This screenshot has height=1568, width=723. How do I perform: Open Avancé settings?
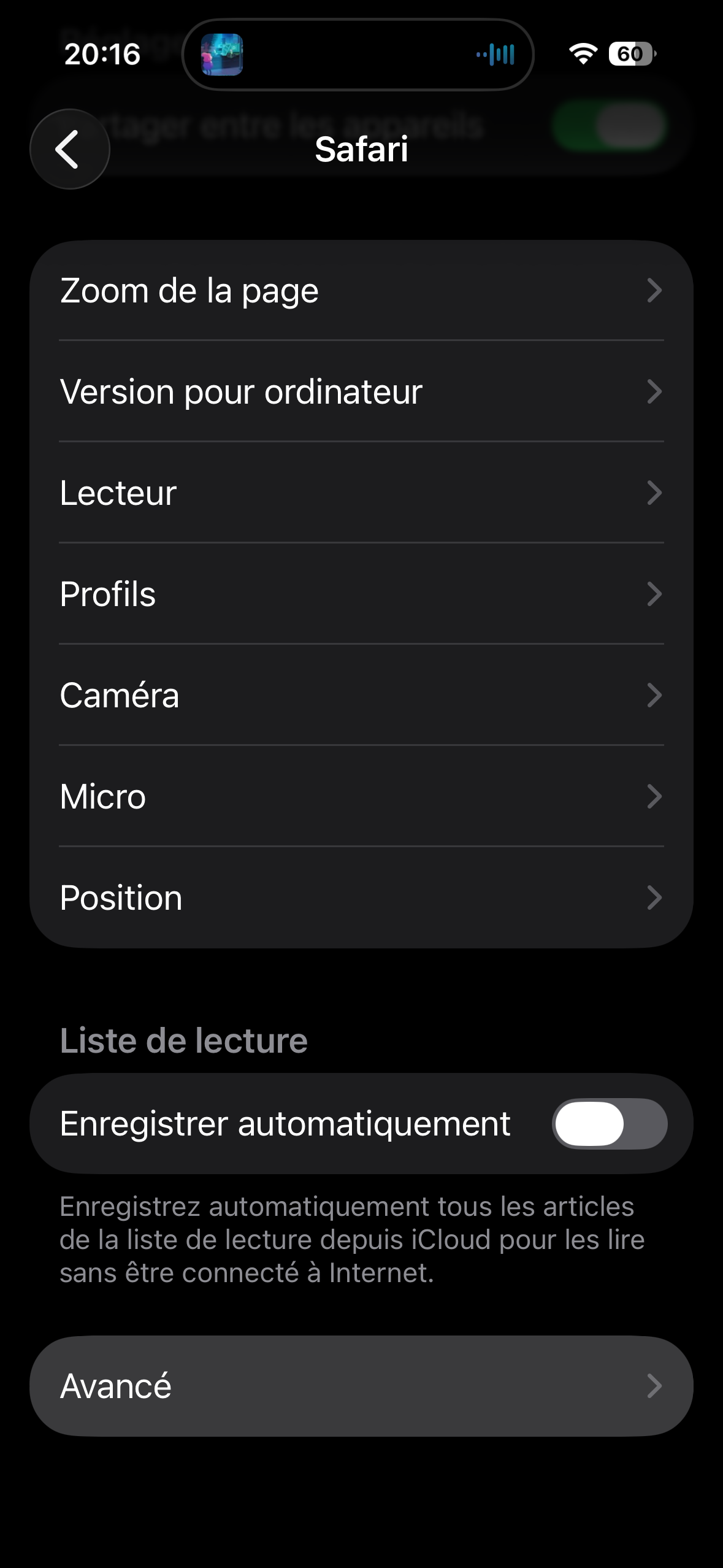[361, 1386]
